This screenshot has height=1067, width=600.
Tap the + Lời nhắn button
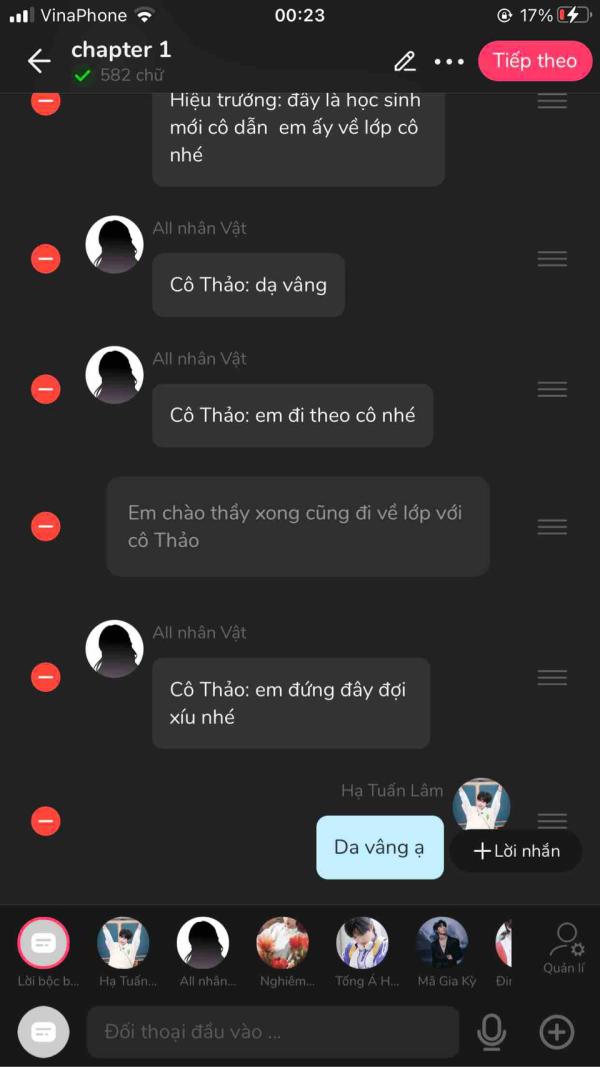(516, 851)
